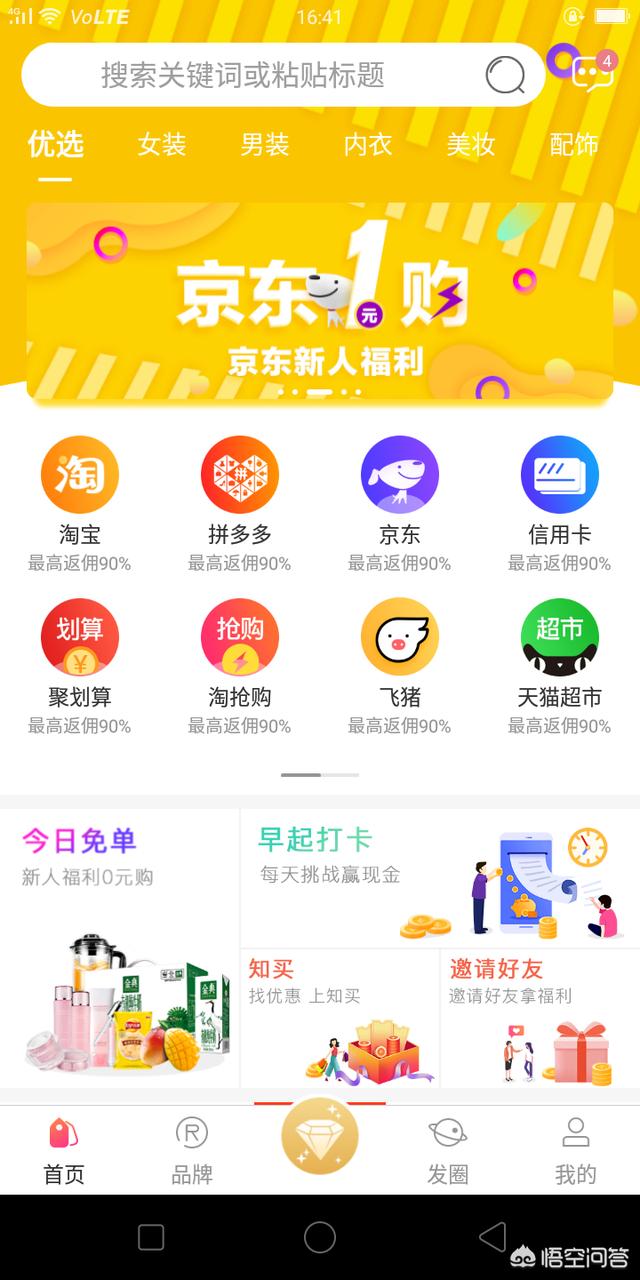
Task: Open the 聚划算 shortcut
Action: pos(80,667)
